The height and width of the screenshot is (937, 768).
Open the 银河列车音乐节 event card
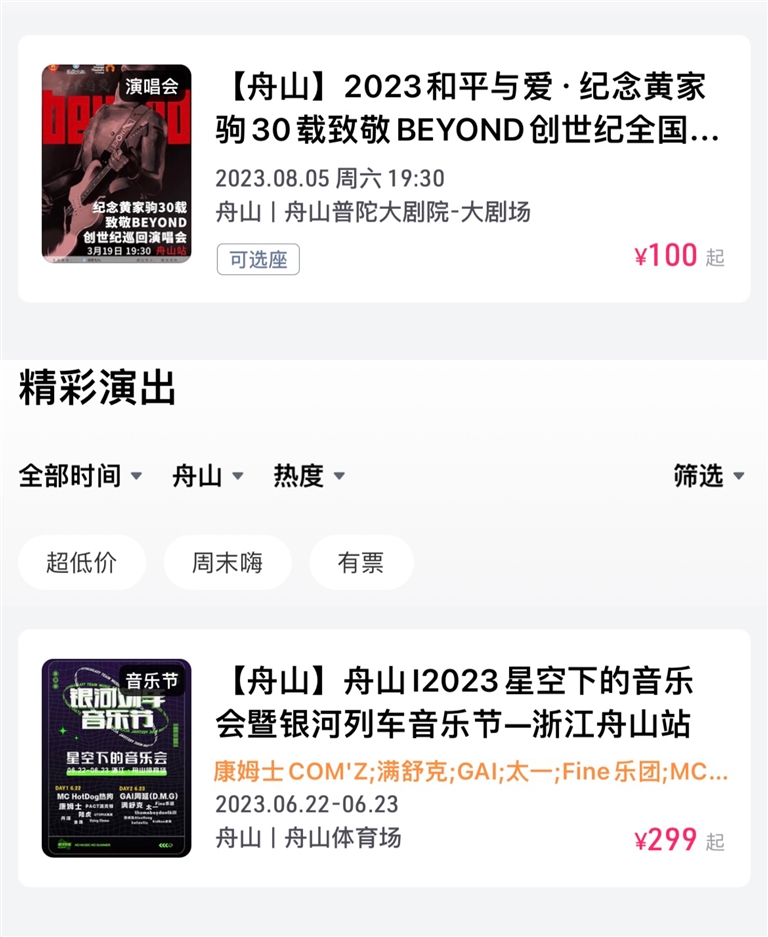pos(384,758)
